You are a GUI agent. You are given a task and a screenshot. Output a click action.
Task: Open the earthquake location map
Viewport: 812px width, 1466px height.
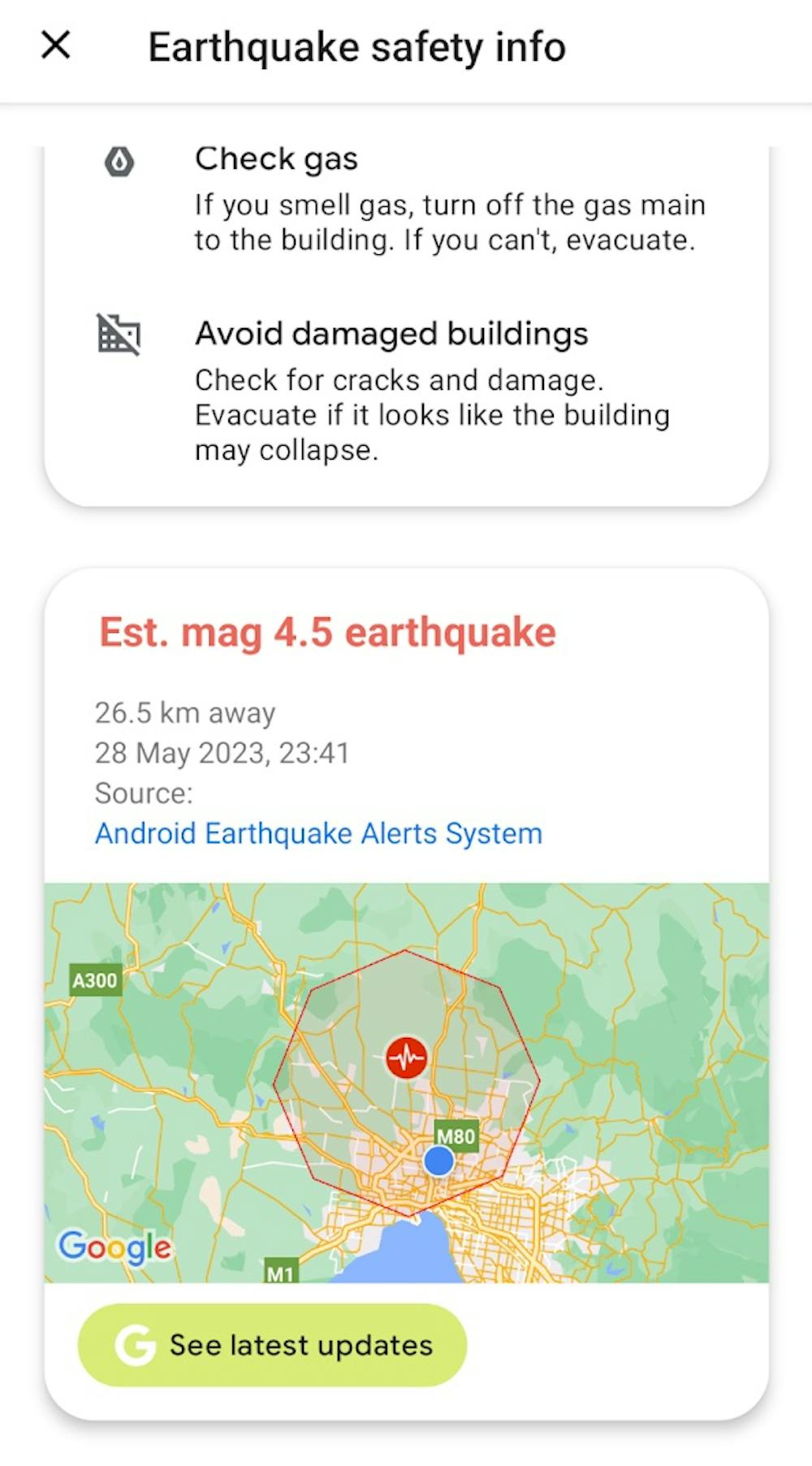(x=406, y=1082)
